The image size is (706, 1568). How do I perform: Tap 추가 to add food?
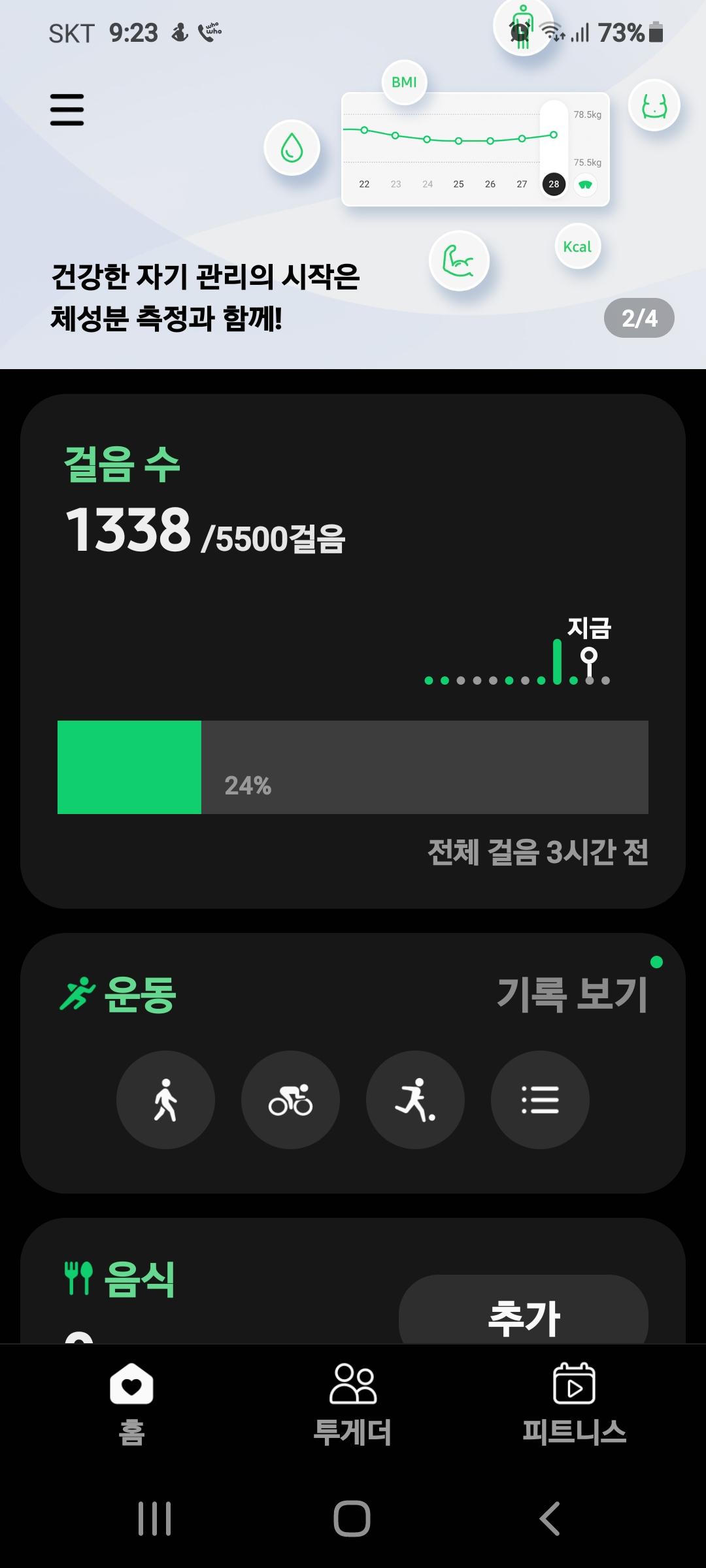[523, 1315]
